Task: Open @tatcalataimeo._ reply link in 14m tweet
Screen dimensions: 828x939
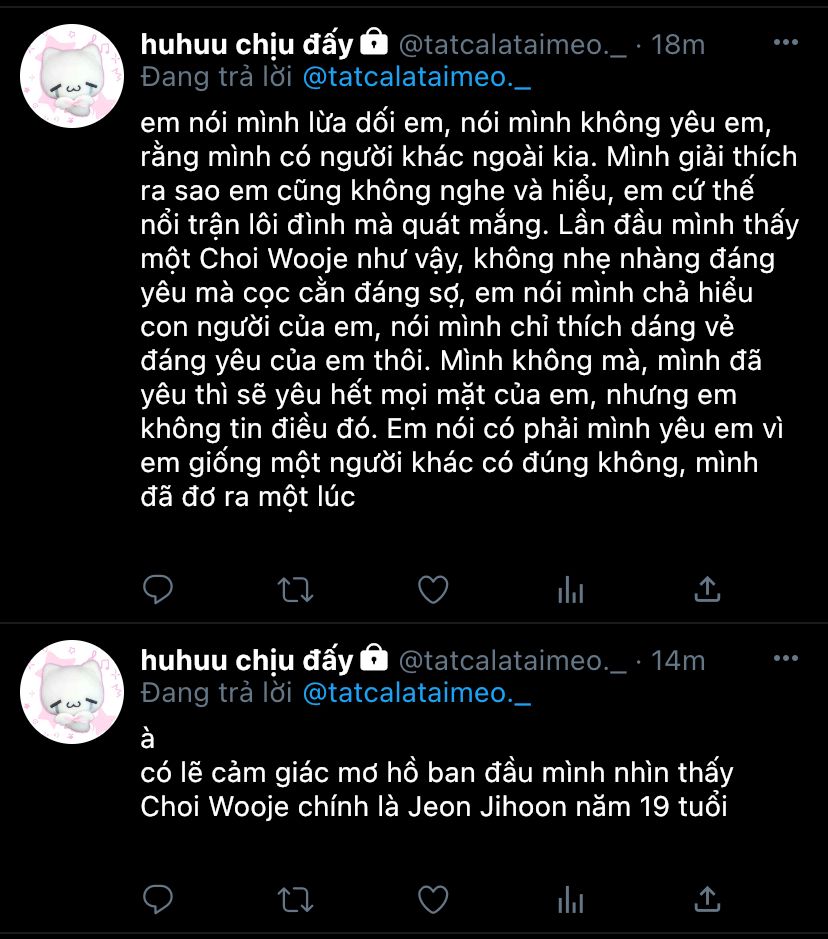Action: [x=415, y=693]
